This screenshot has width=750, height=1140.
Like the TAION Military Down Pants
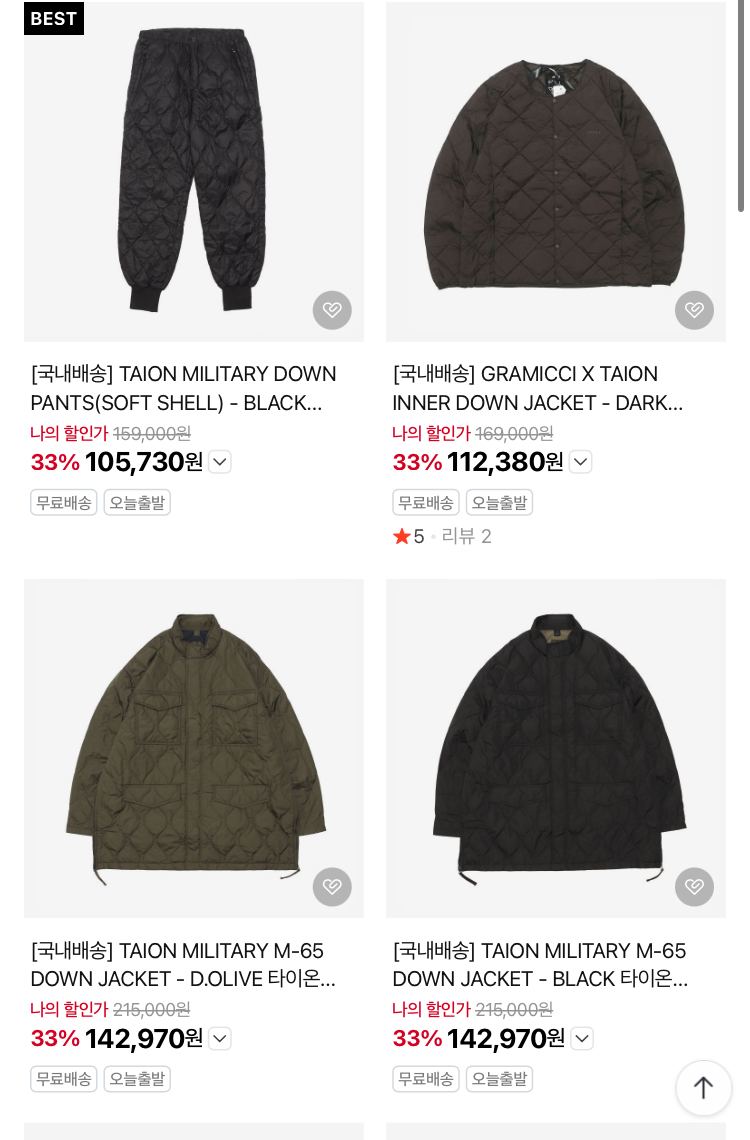point(332,310)
